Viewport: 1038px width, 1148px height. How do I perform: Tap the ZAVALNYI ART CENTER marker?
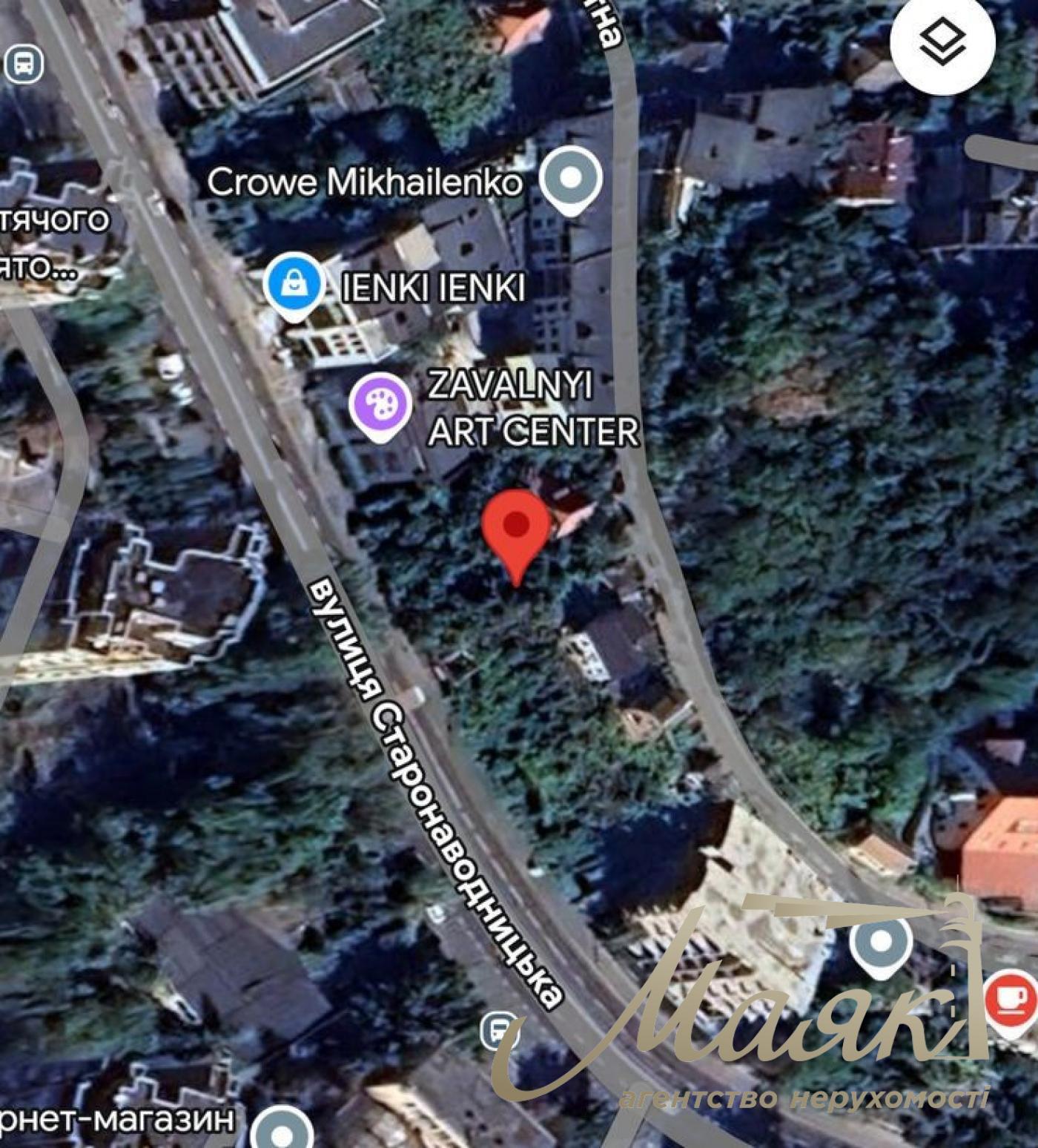coord(380,405)
